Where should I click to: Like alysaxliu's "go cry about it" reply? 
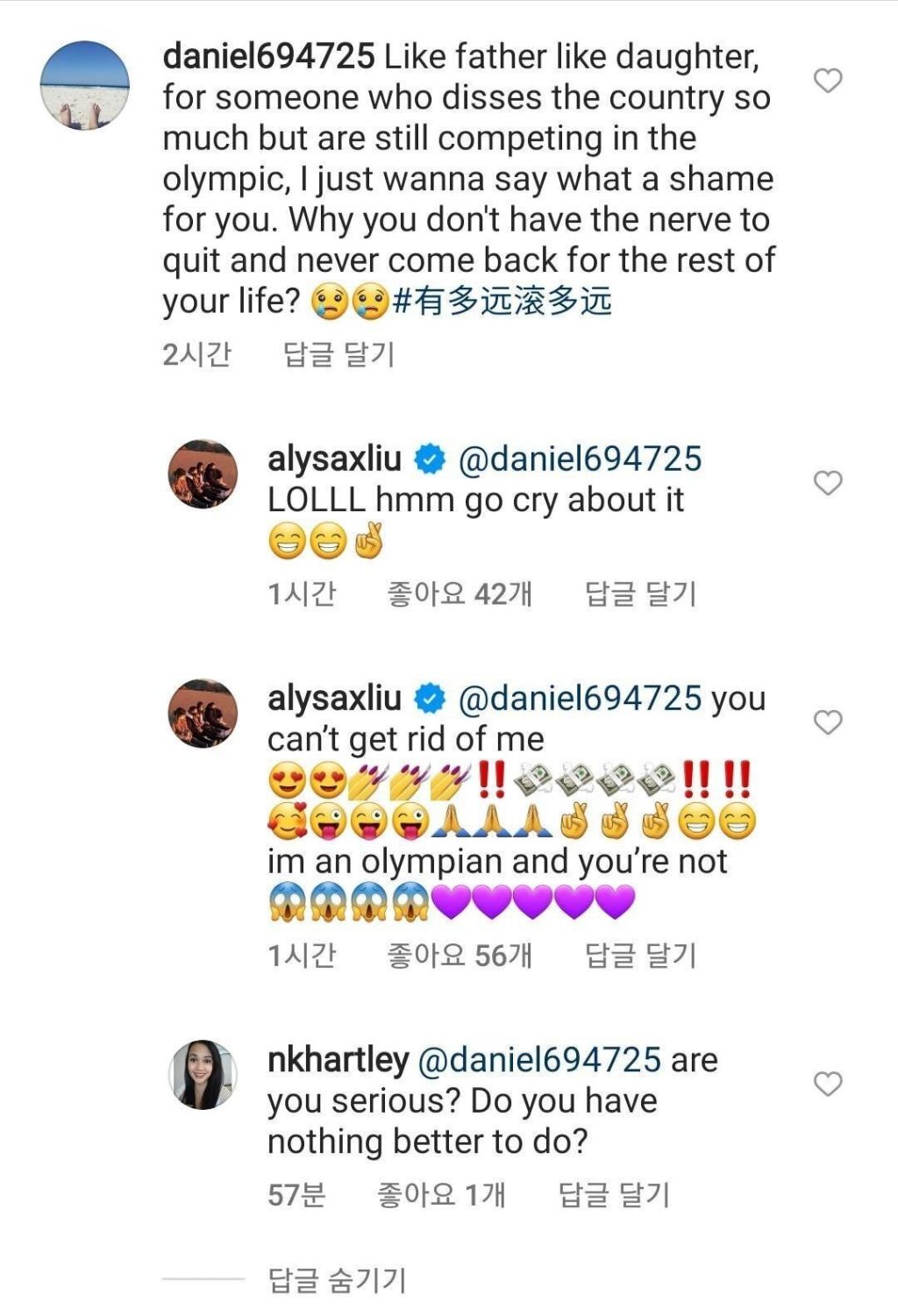point(828,483)
